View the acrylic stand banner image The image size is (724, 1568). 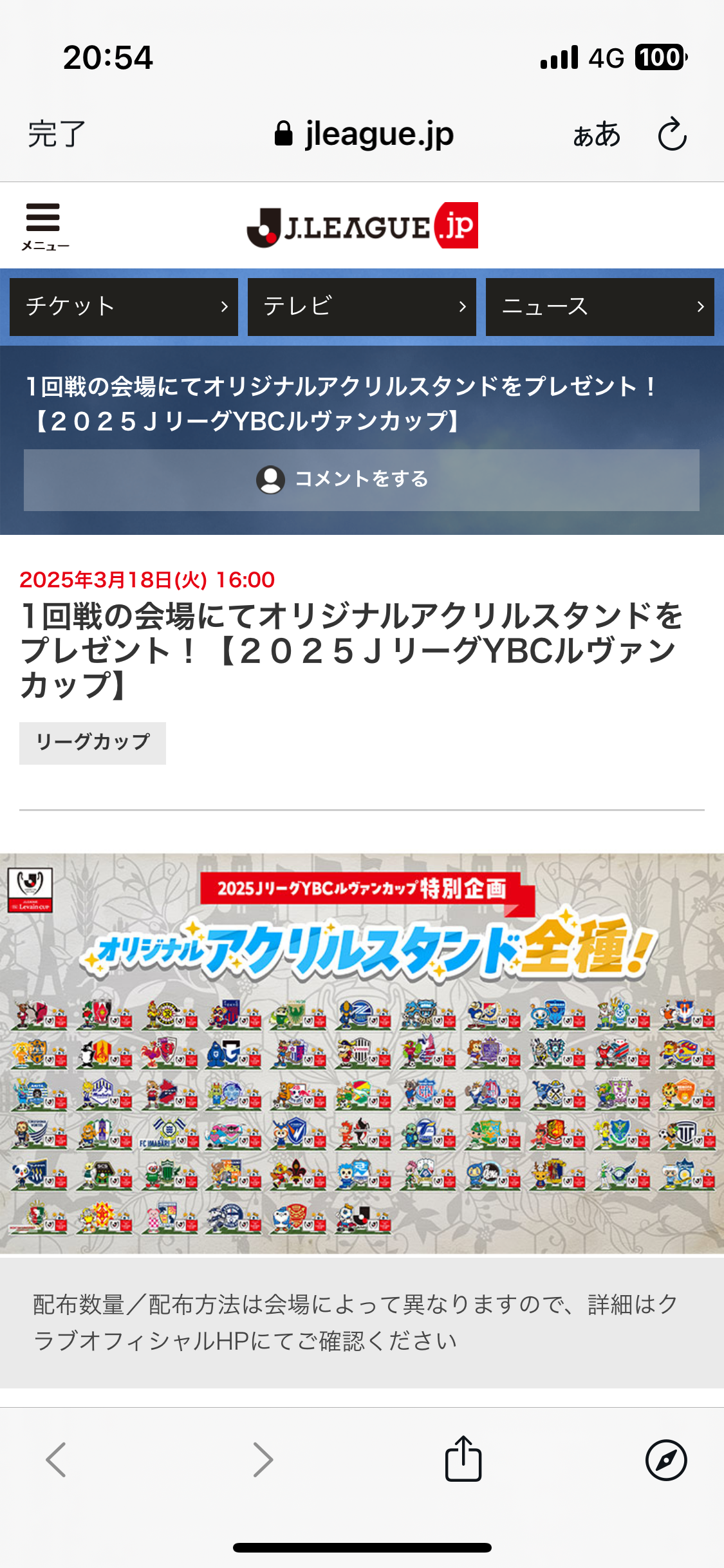(x=362, y=1054)
